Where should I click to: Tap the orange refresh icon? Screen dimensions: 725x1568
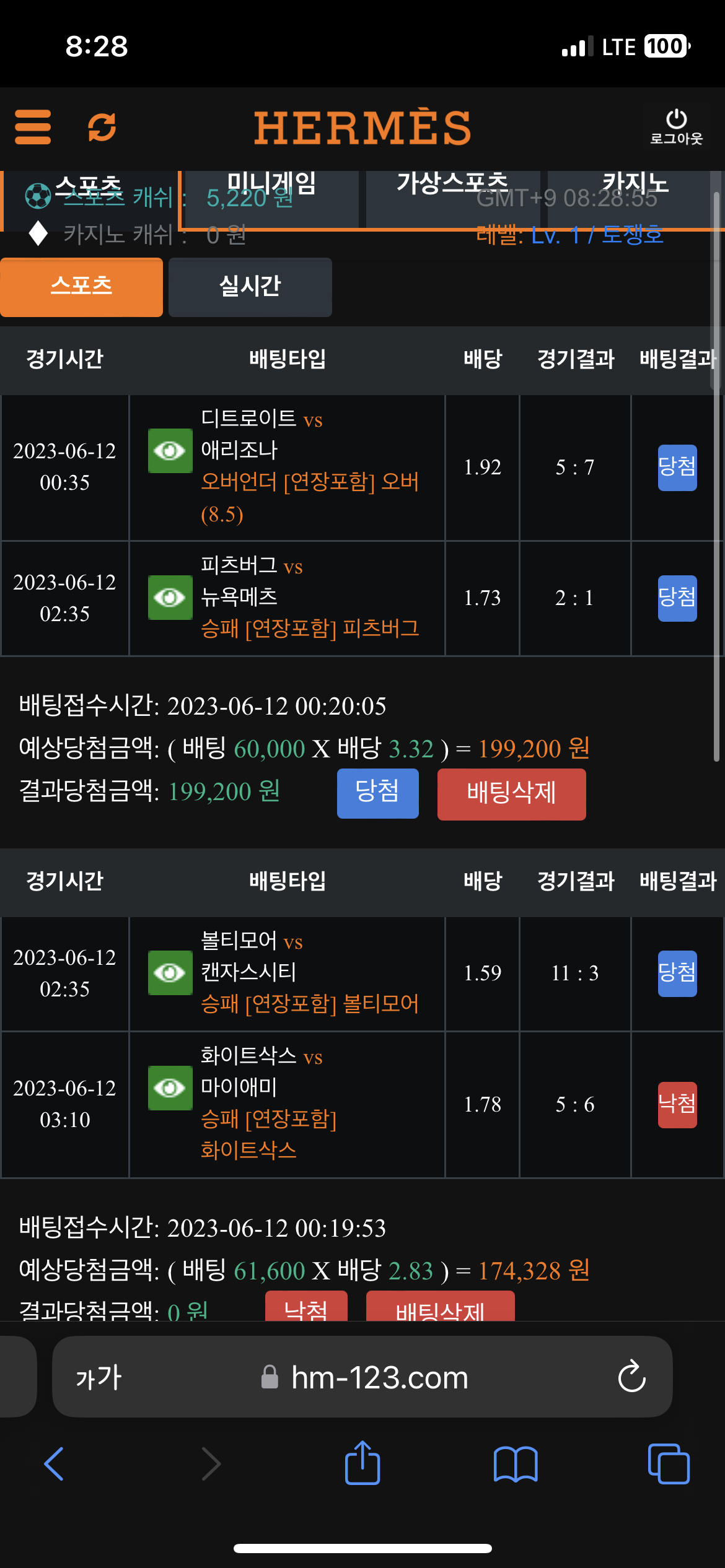(x=102, y=127)
